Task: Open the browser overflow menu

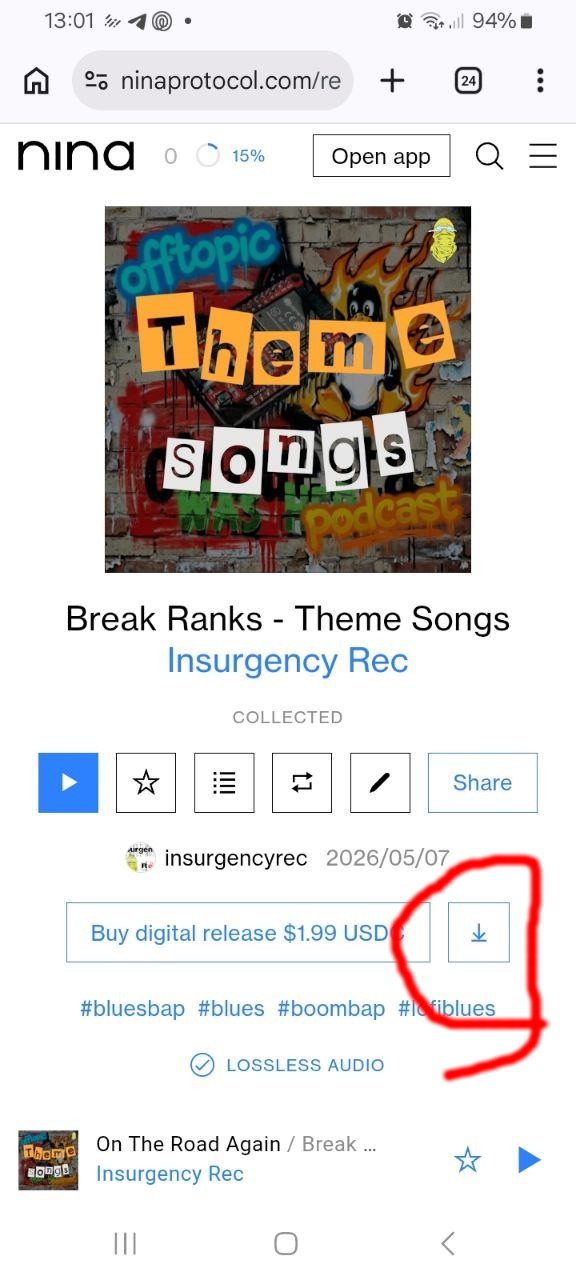Action: pyautogui.click(x=540, y=81)
